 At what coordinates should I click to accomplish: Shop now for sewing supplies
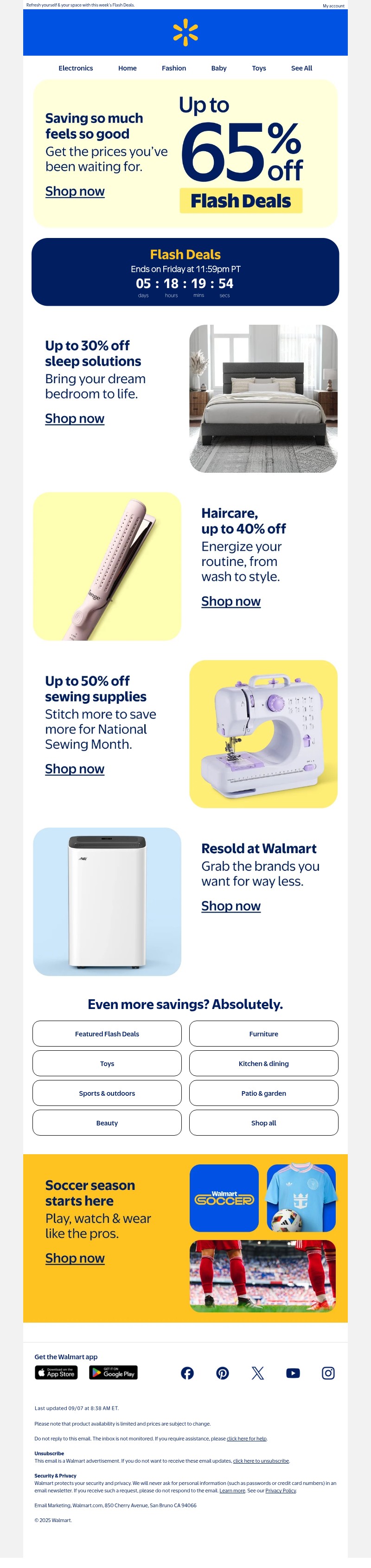[x=75, y=769]
